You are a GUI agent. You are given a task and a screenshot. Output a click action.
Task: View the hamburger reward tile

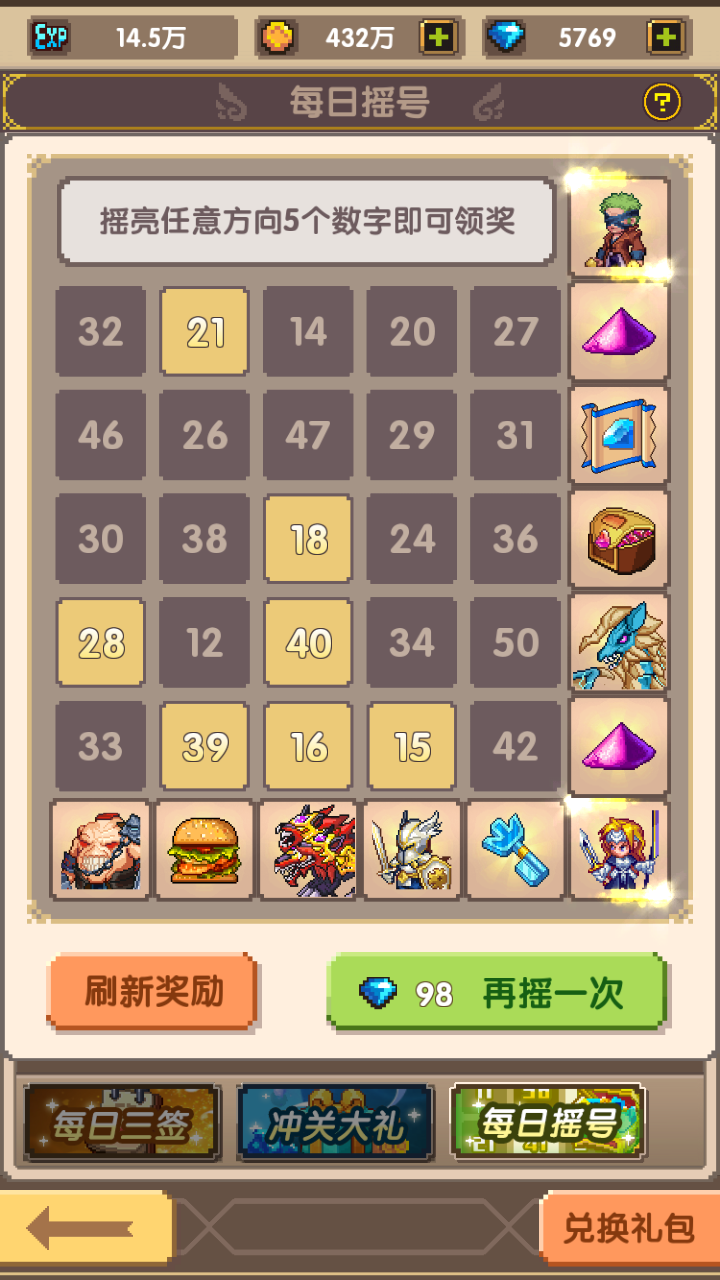click(204, 850)
